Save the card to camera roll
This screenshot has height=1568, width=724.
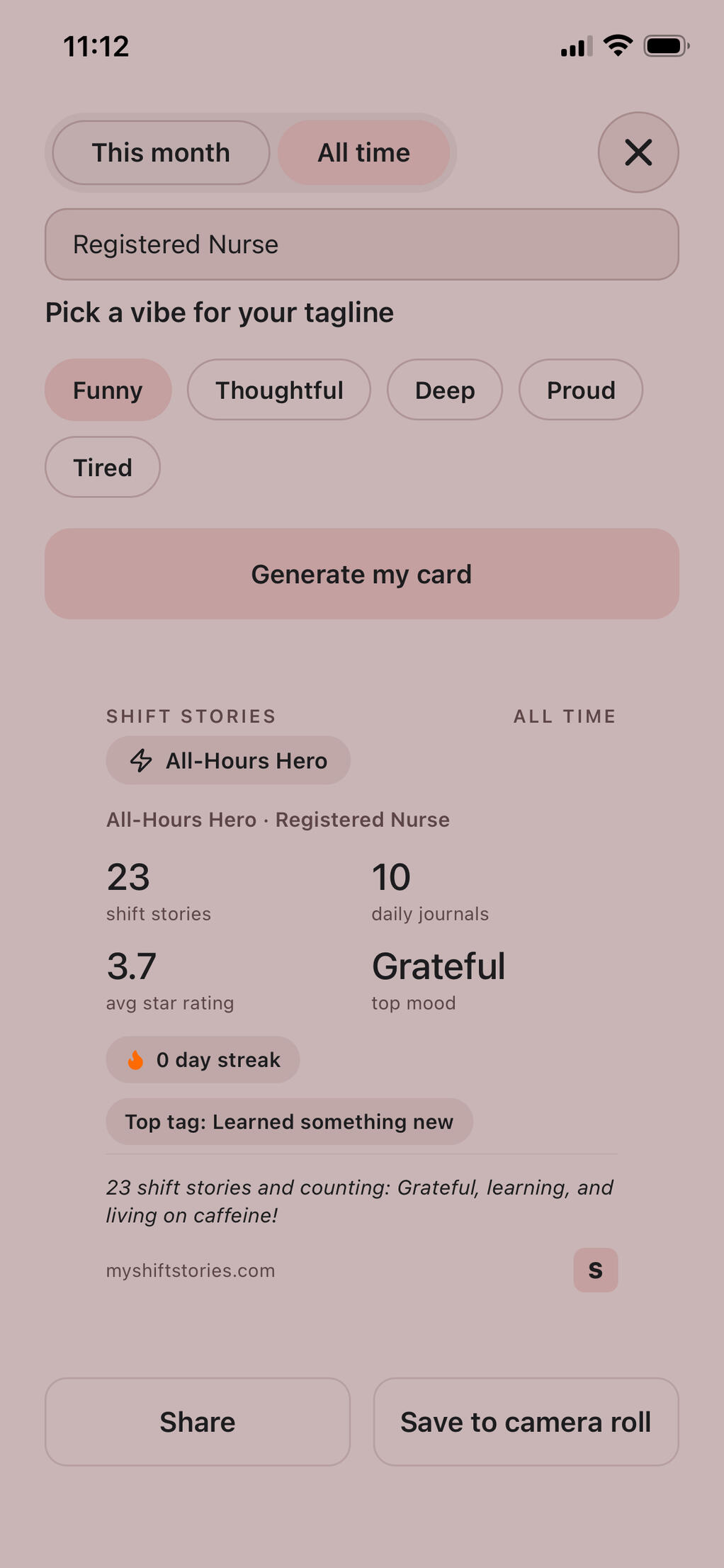pos(526,1422)
